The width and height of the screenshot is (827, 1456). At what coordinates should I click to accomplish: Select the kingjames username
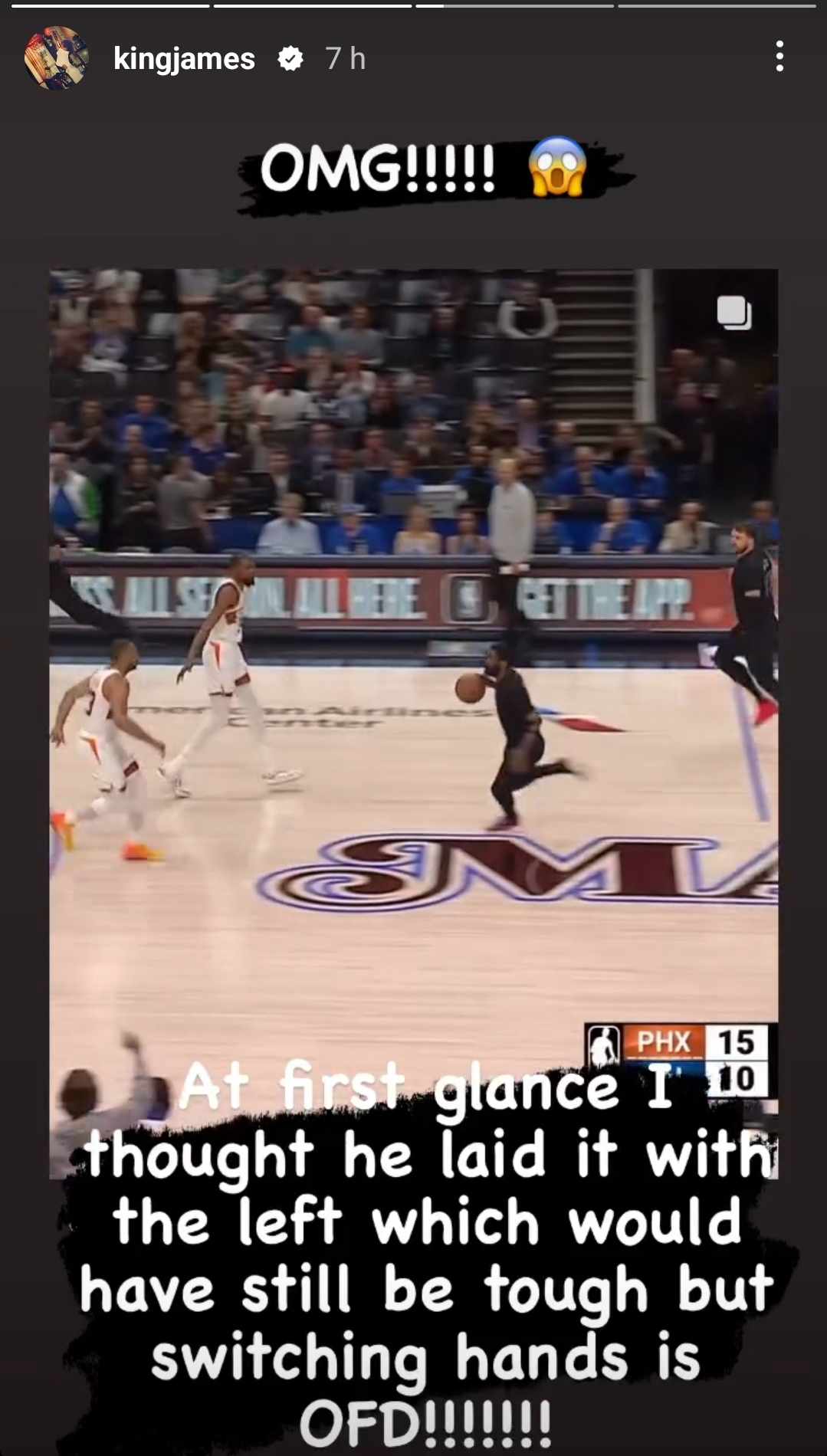(x=184, y=59)
